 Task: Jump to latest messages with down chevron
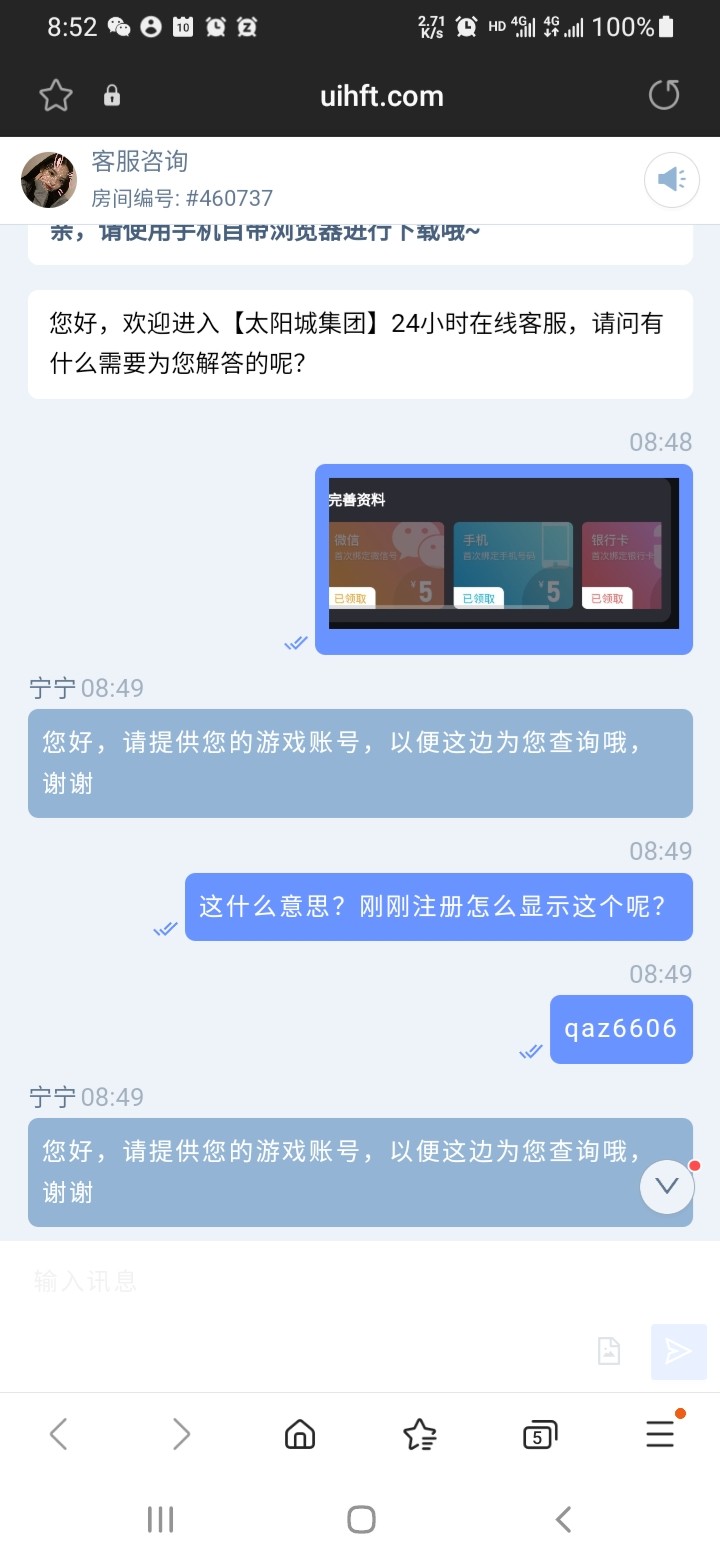coord(665,1186)
